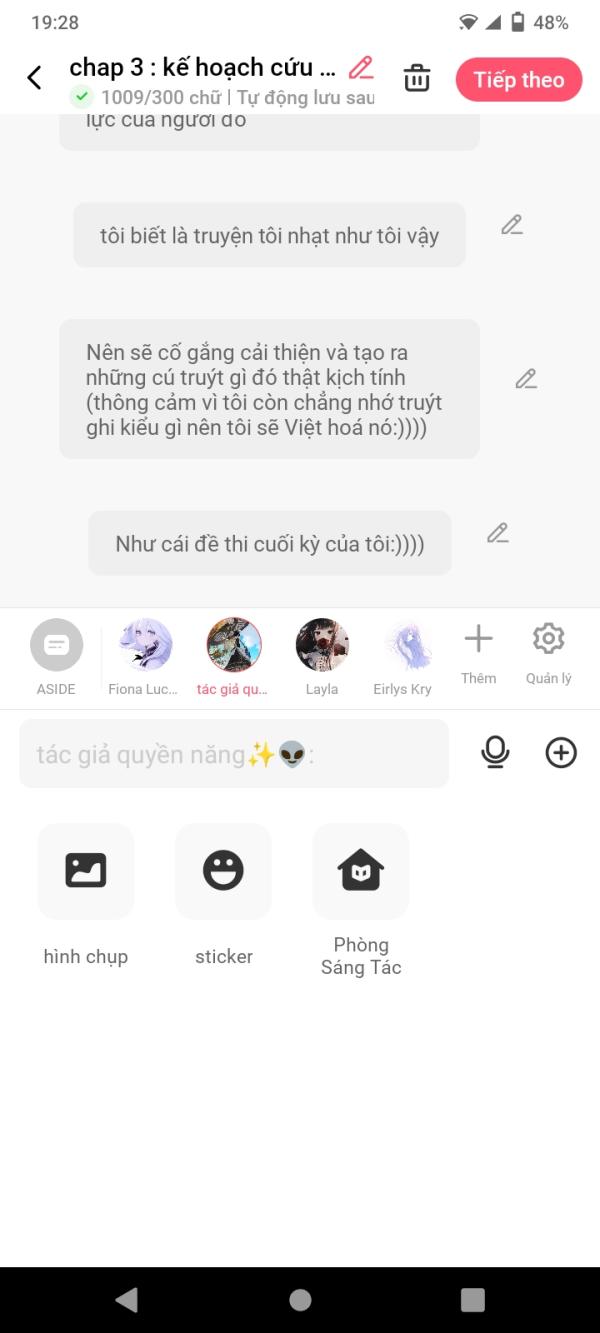This screenshot has width=600, height=1333.
Task: Open Phòng Sáng Tác
Action: click(x=361, y=872)
